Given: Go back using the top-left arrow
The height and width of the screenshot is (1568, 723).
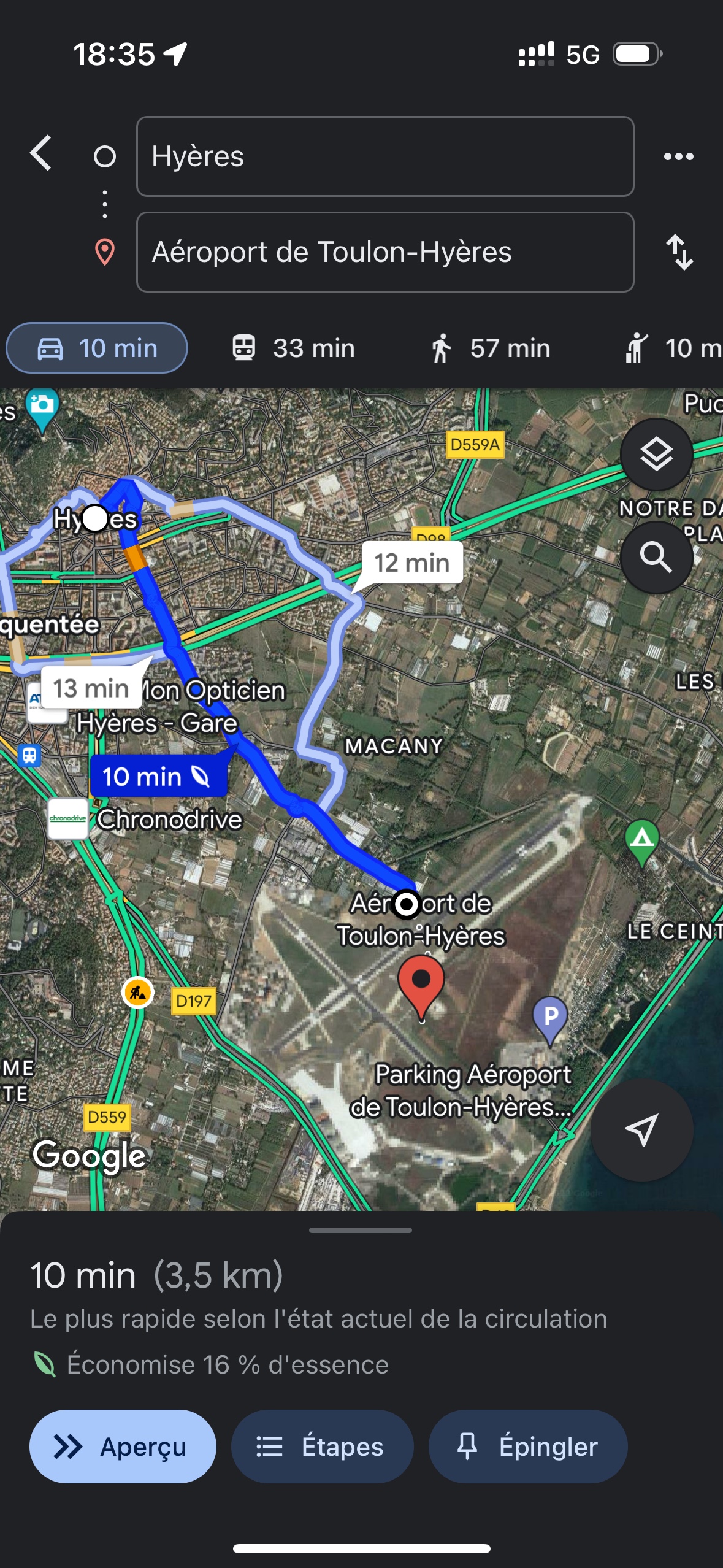Looking at the screenshot, I should point(41,153).
